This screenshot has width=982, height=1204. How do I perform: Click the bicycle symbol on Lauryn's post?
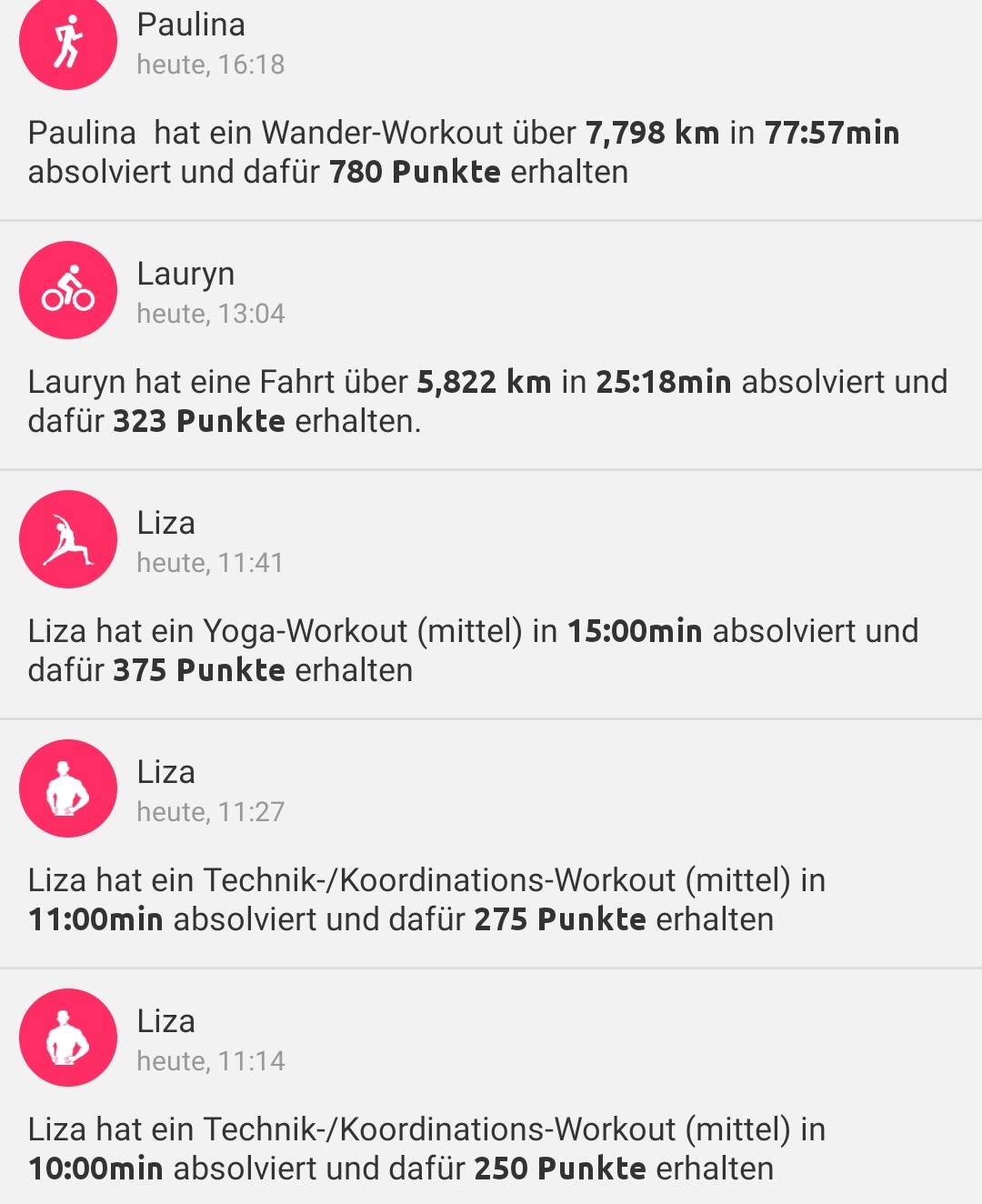[x=68, y=290]
